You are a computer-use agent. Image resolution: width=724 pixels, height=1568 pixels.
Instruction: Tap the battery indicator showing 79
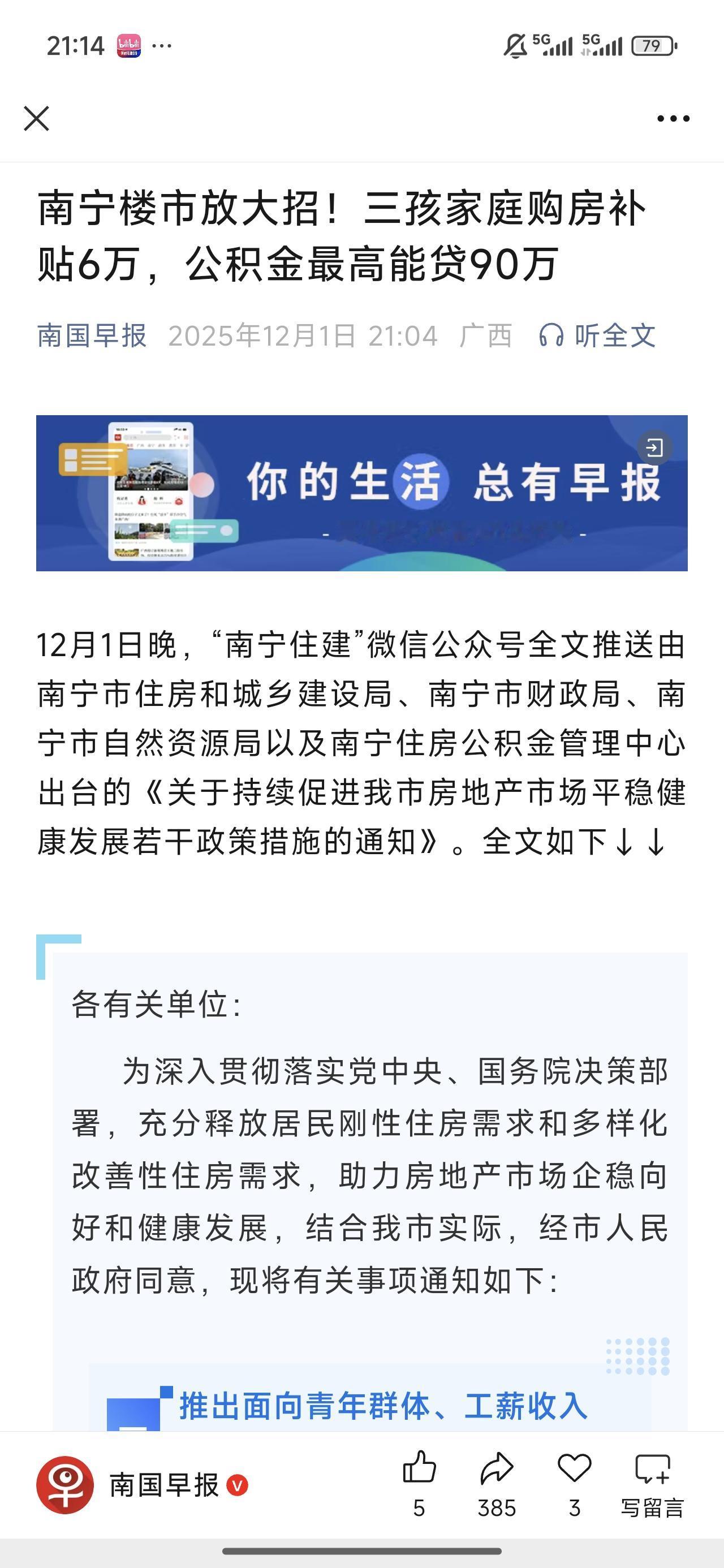point(652,46)
